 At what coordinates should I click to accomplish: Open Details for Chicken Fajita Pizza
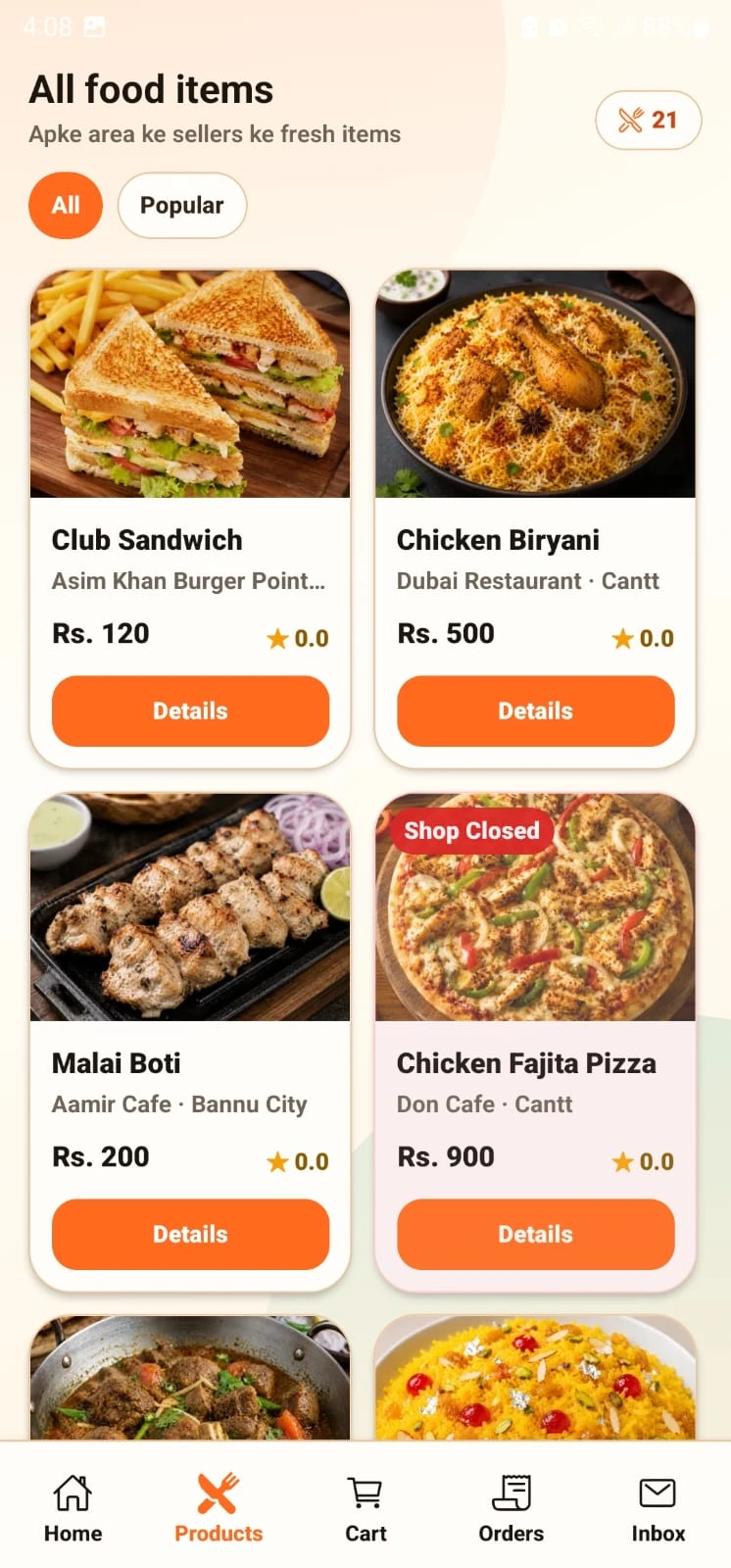pyautogui.click(x=536, y=1235)
